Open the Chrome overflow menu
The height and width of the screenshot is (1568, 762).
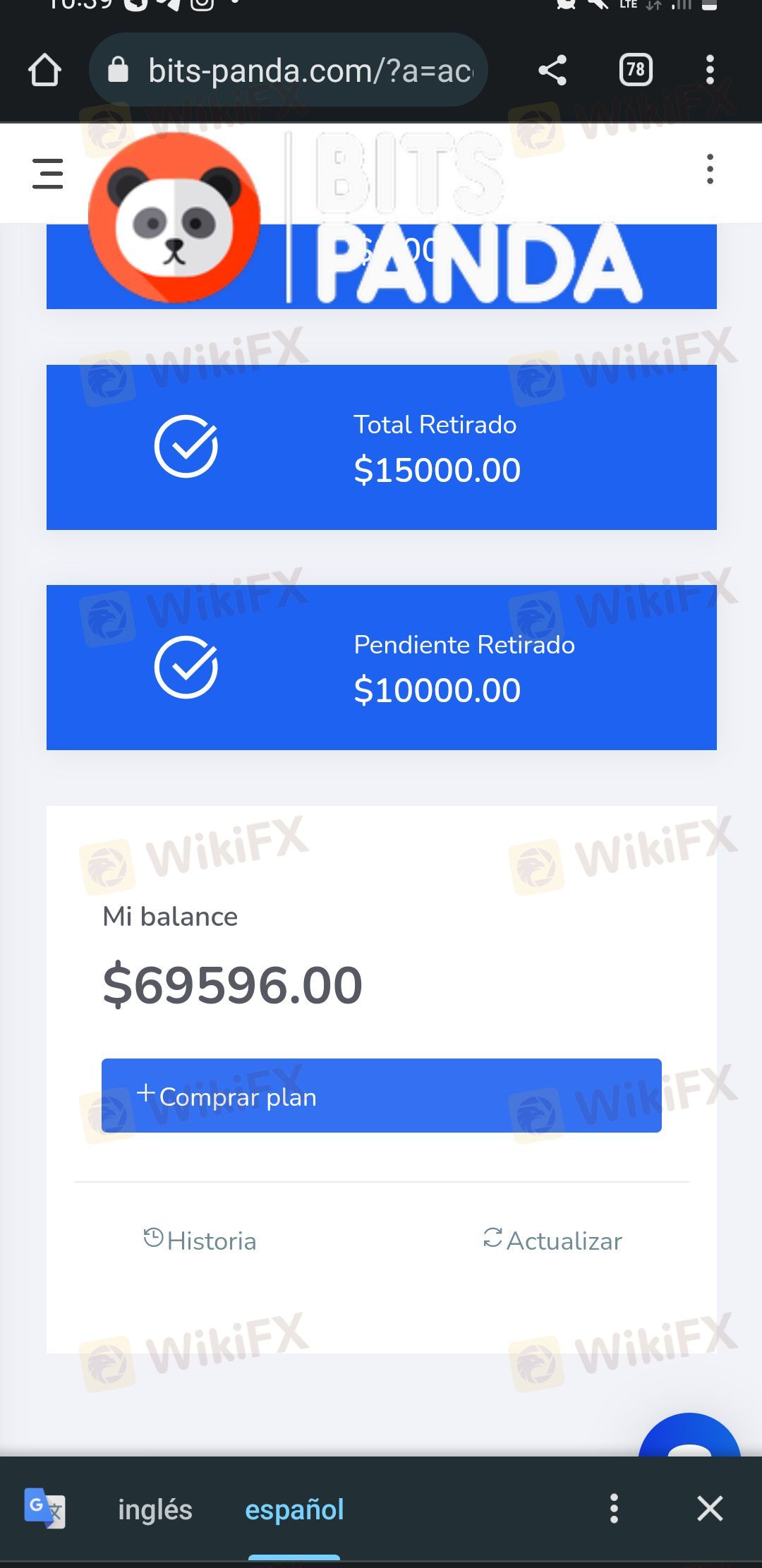710,70
